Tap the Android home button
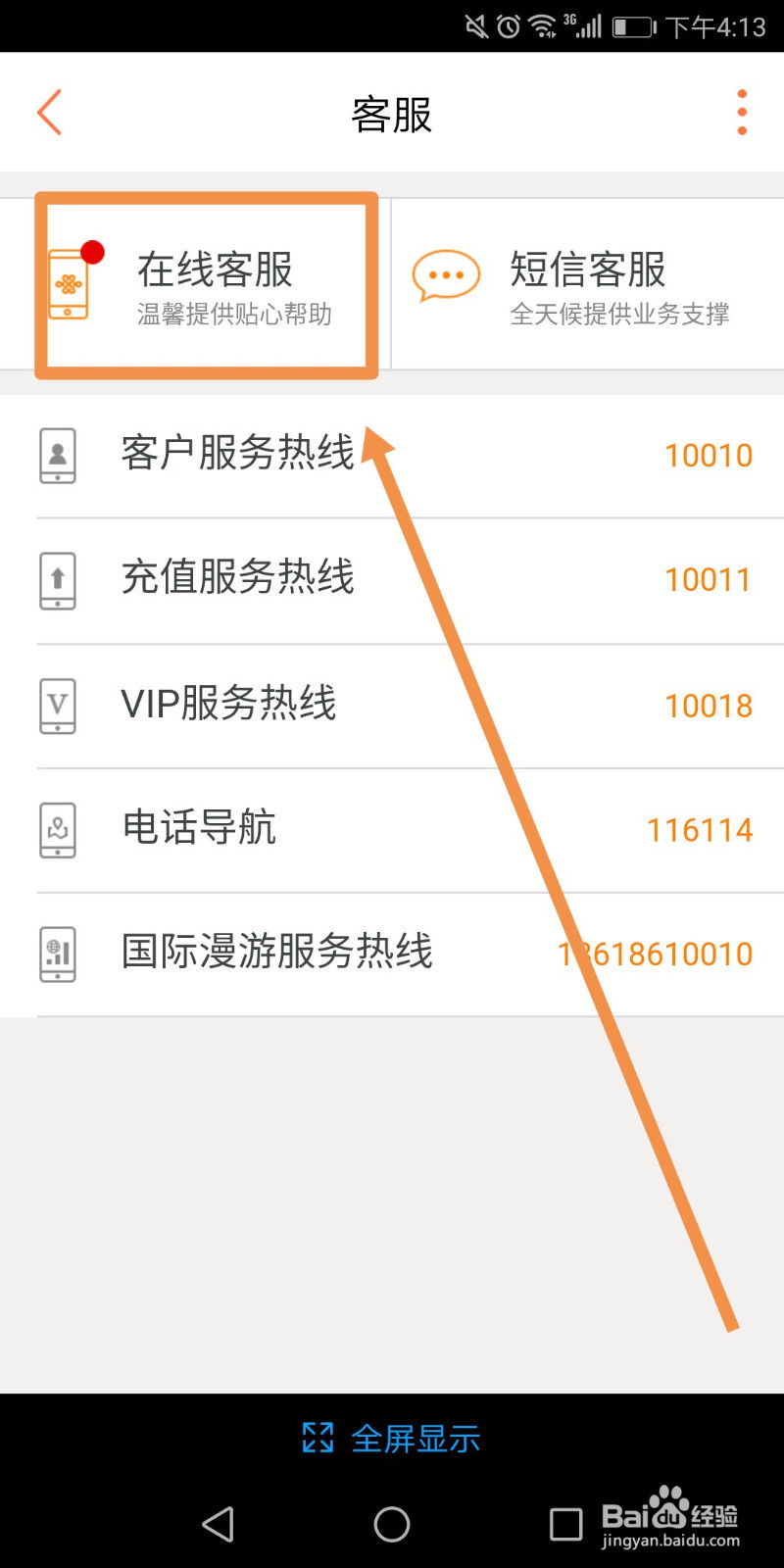 [x=391, y=1525]
